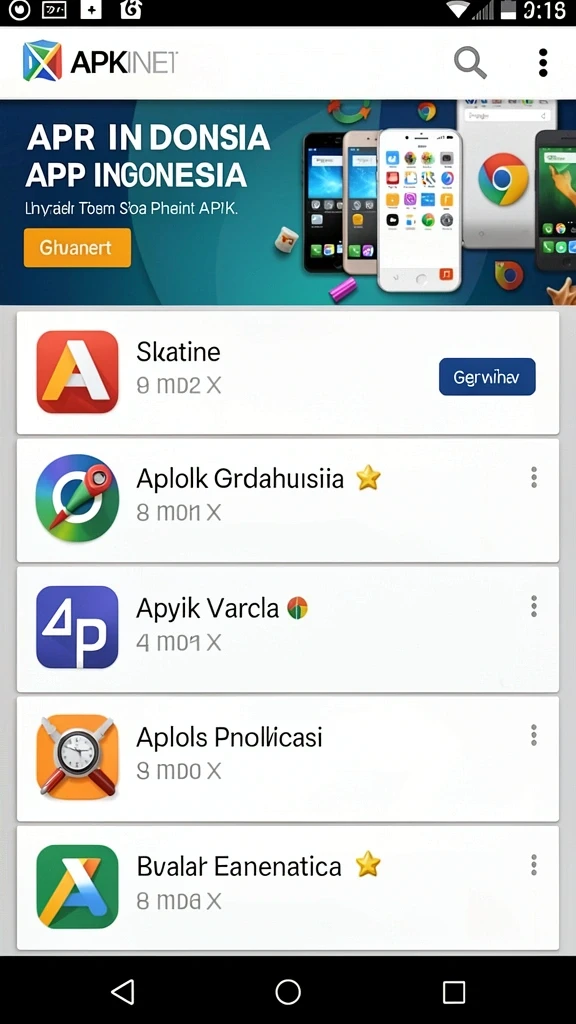This screenshot has height=1024, width=576.
Task: Tap the orange Gluanert banner button
Action: tap(77, 248)
